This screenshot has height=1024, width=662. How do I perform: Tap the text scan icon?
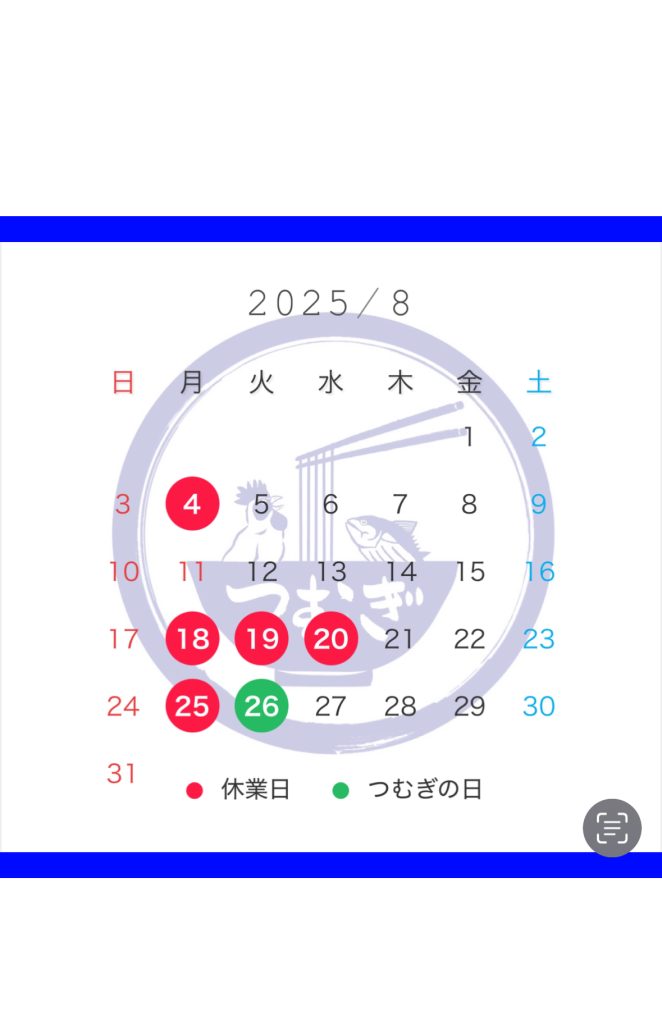pos(612,827)
